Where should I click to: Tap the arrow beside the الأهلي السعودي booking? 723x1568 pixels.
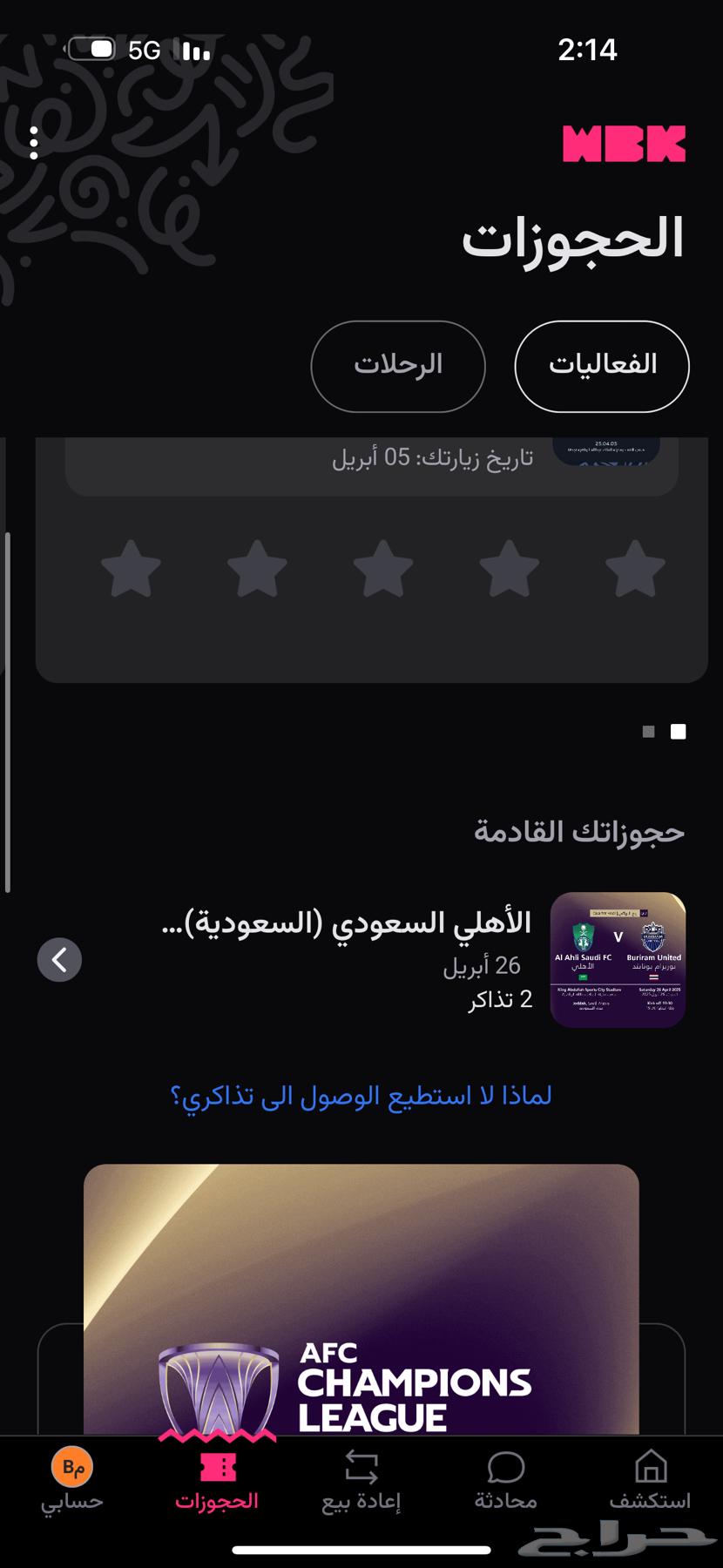59,960
